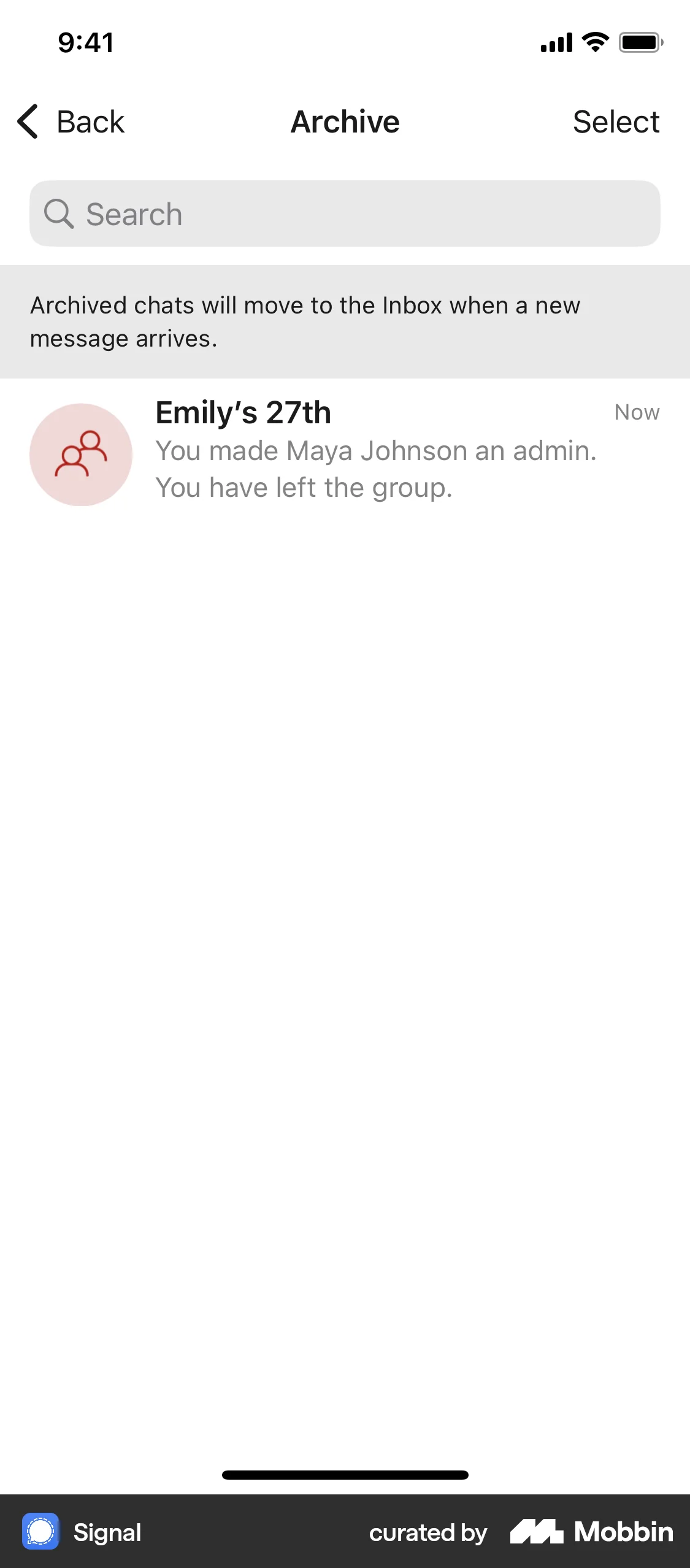The height and width of the screenshot is (1568, 690).
Task: Tap the Wi-Fi icon in status bar
Action: click(592, 42)
